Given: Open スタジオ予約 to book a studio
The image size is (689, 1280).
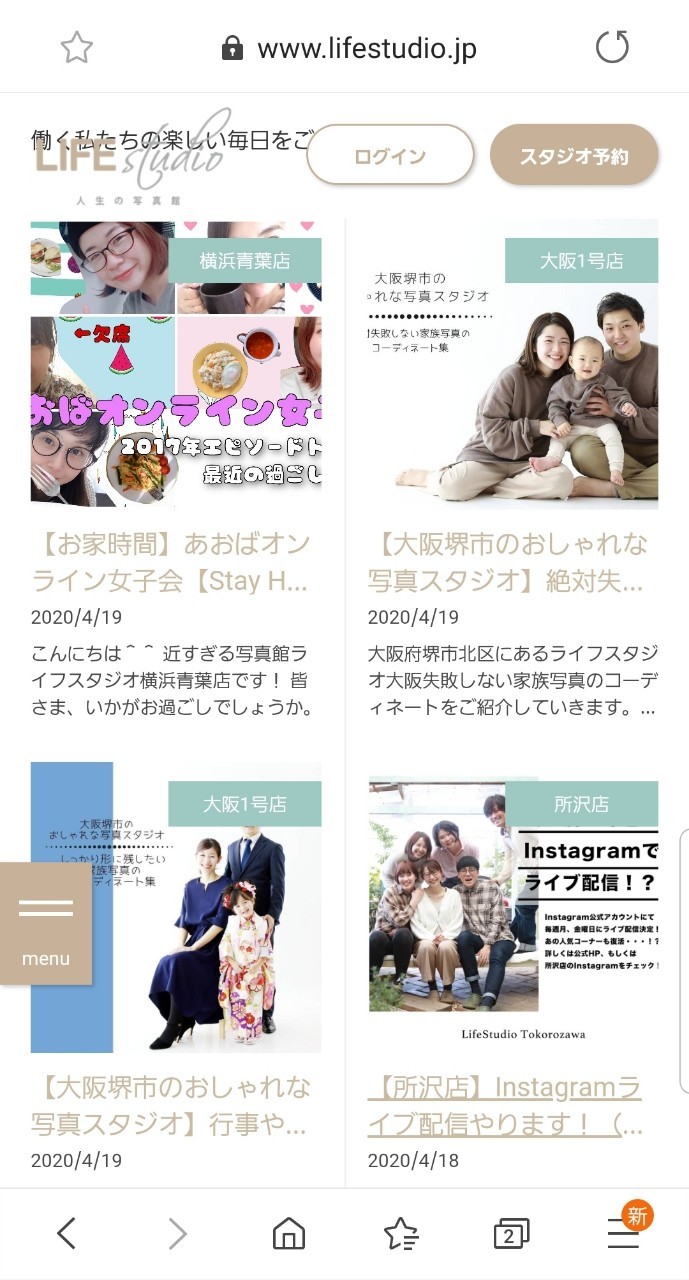Looking at the screenshot, I should click(574, 155).
